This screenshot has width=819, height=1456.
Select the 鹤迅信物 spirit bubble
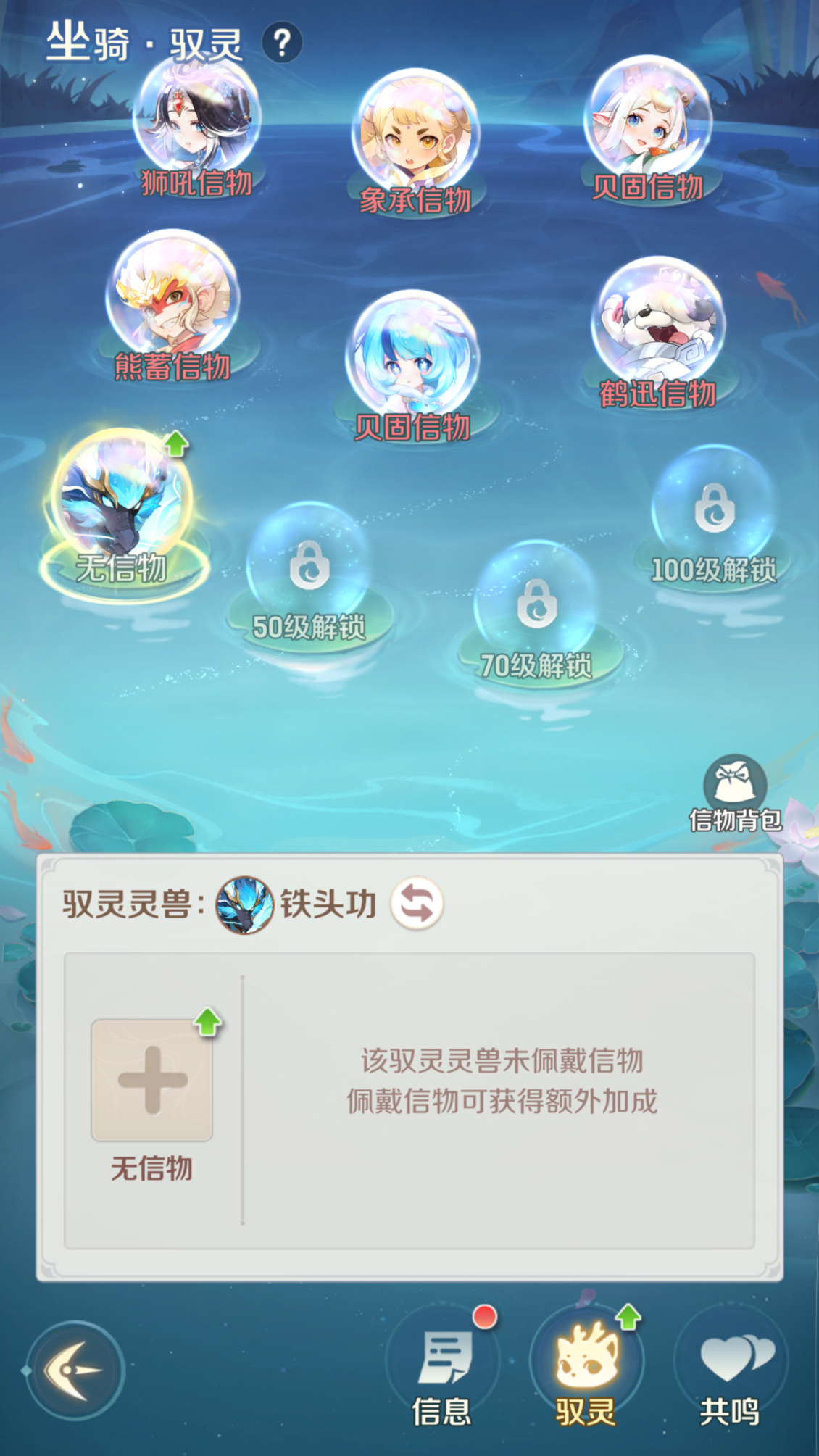click(x=657, y=323)
